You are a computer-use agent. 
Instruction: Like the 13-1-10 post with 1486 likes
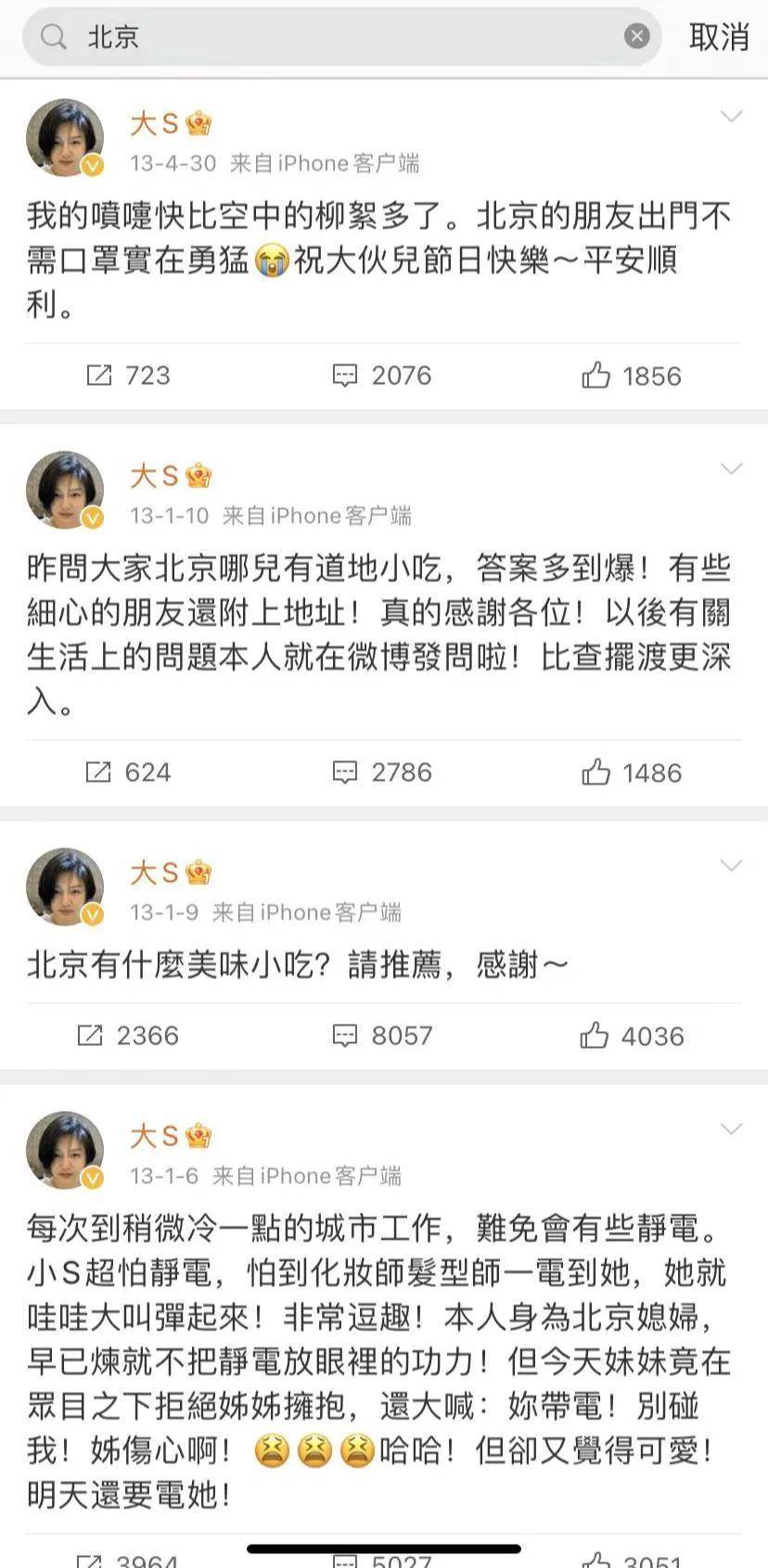click(631, 772)
